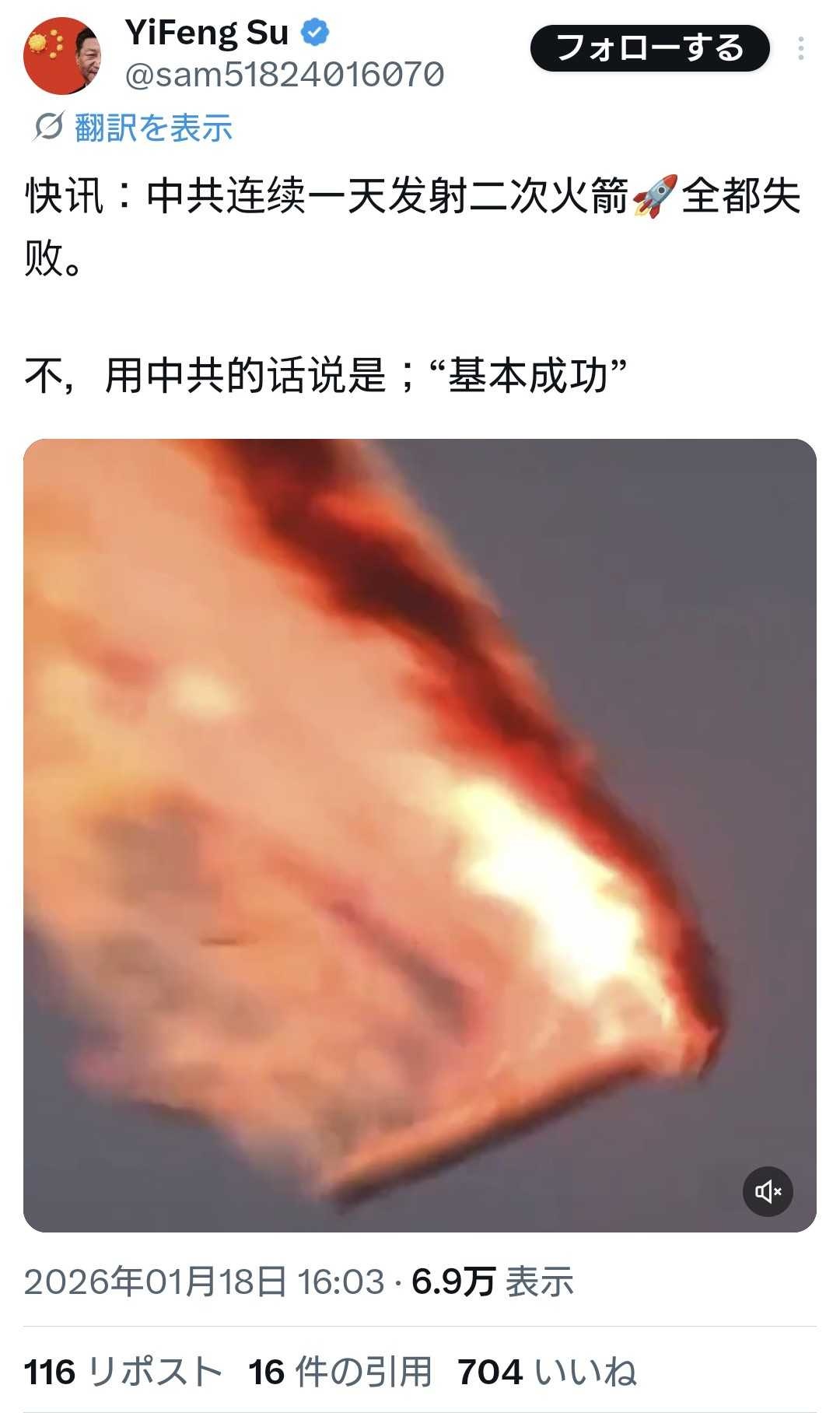The height and width of the screenshot is (1413, 840).
Task: View the 116 リポスト list
Action: point(123,1372)
